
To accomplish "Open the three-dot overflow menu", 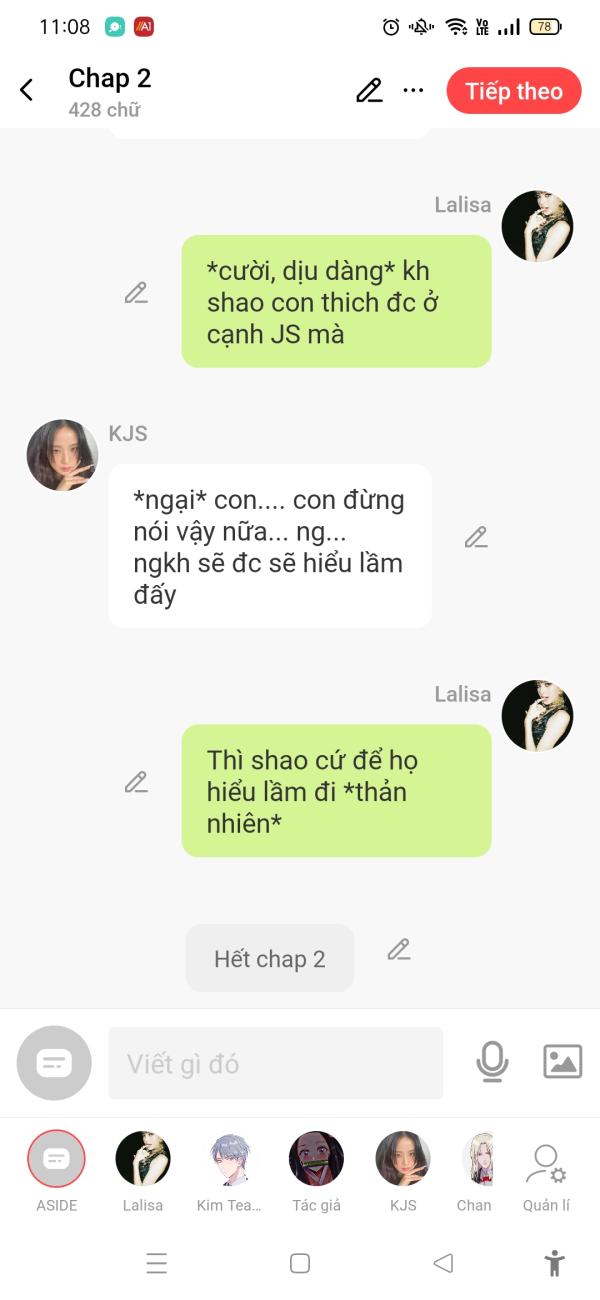I will click(413, 90).
